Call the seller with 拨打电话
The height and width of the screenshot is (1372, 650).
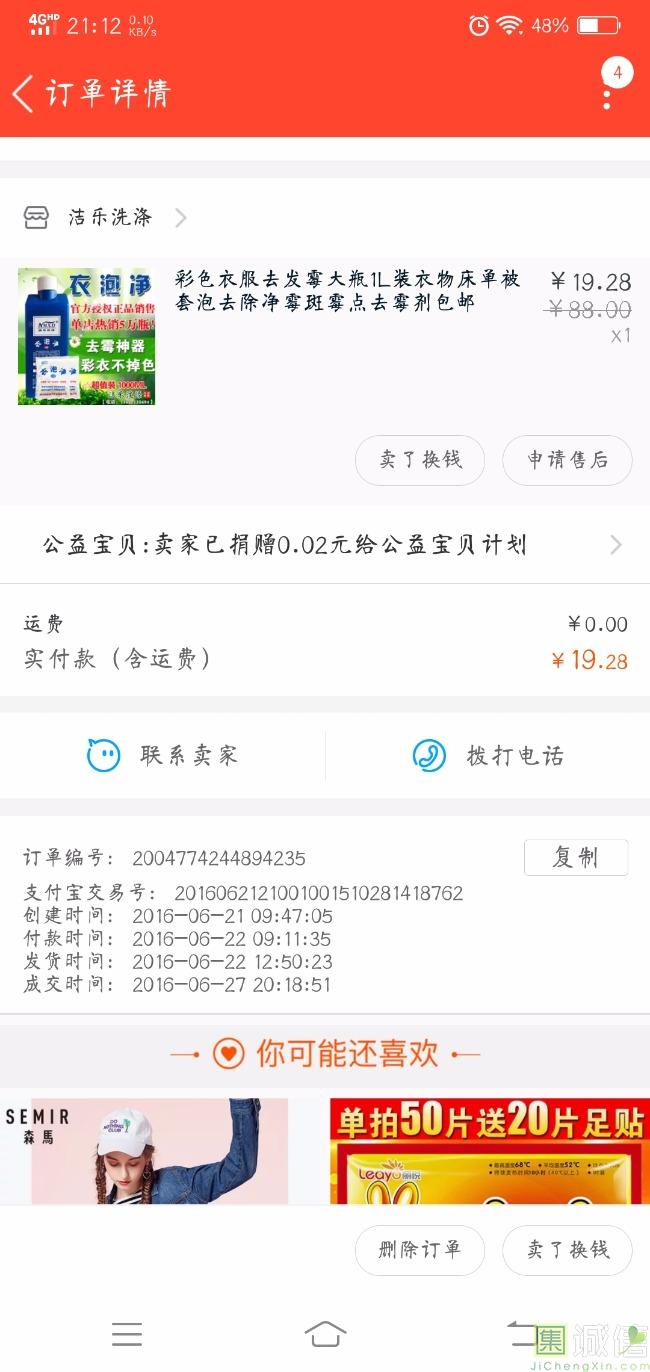point(488,755)
